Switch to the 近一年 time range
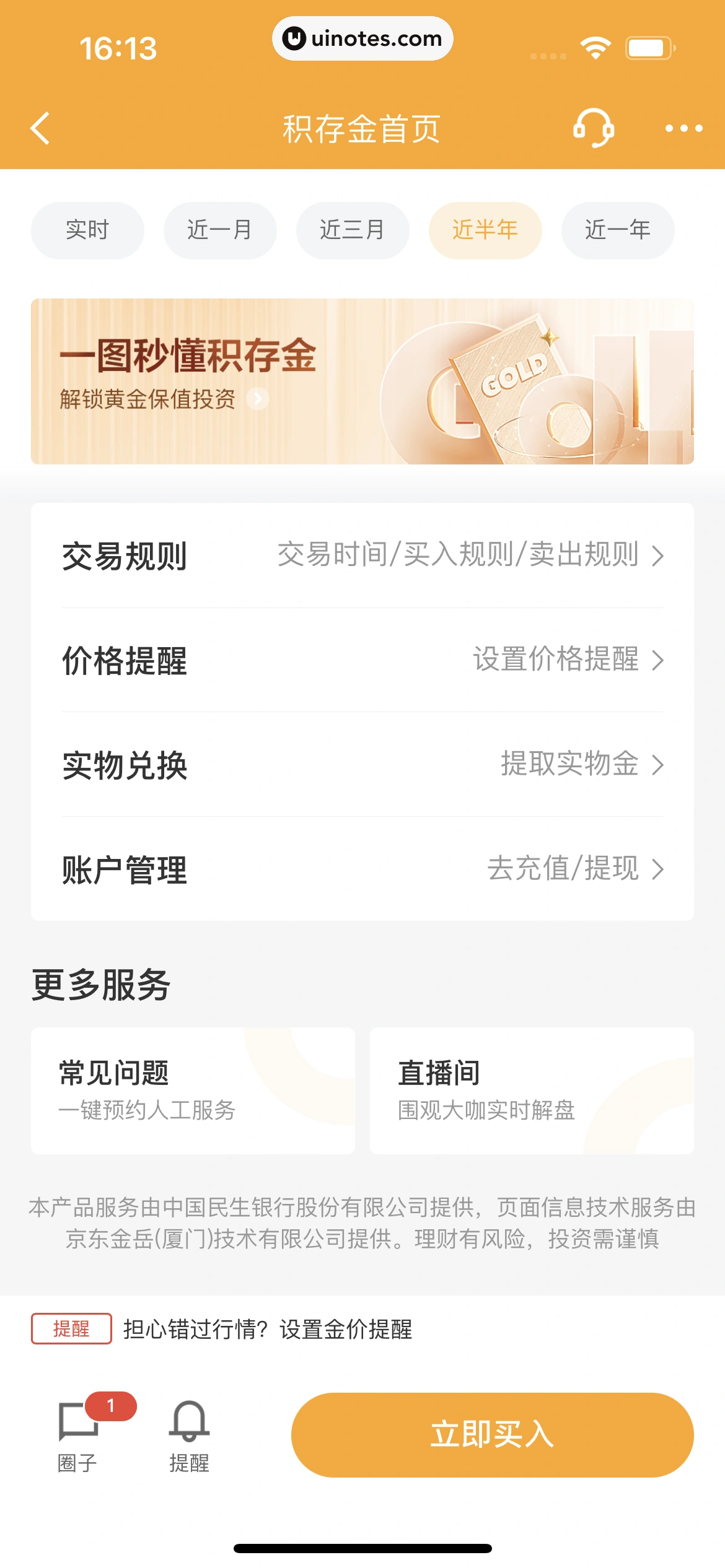Image resolution: width=725 pixels, height=1568 pixels. click(x=618, y=230)
